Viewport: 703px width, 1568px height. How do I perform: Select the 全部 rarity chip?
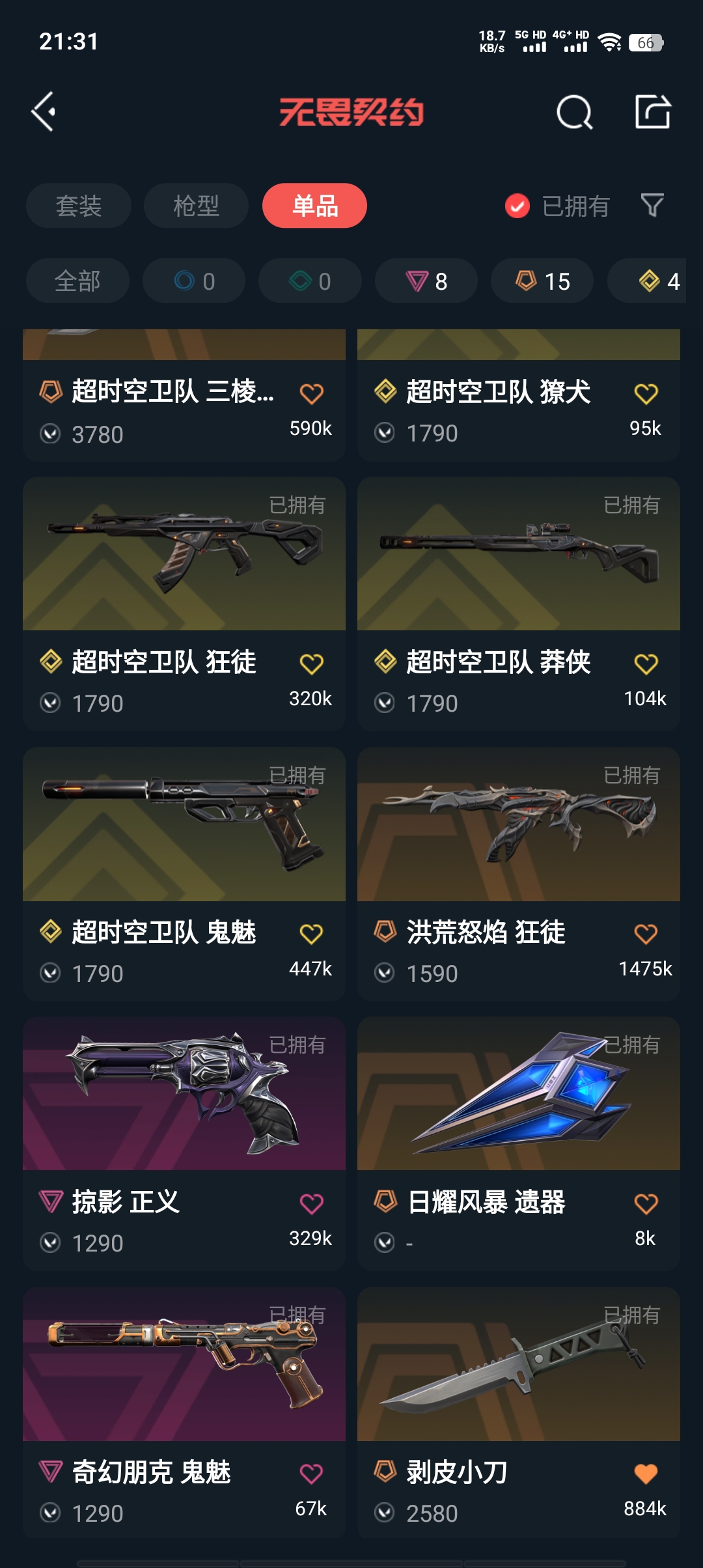(x=77, y=281)
